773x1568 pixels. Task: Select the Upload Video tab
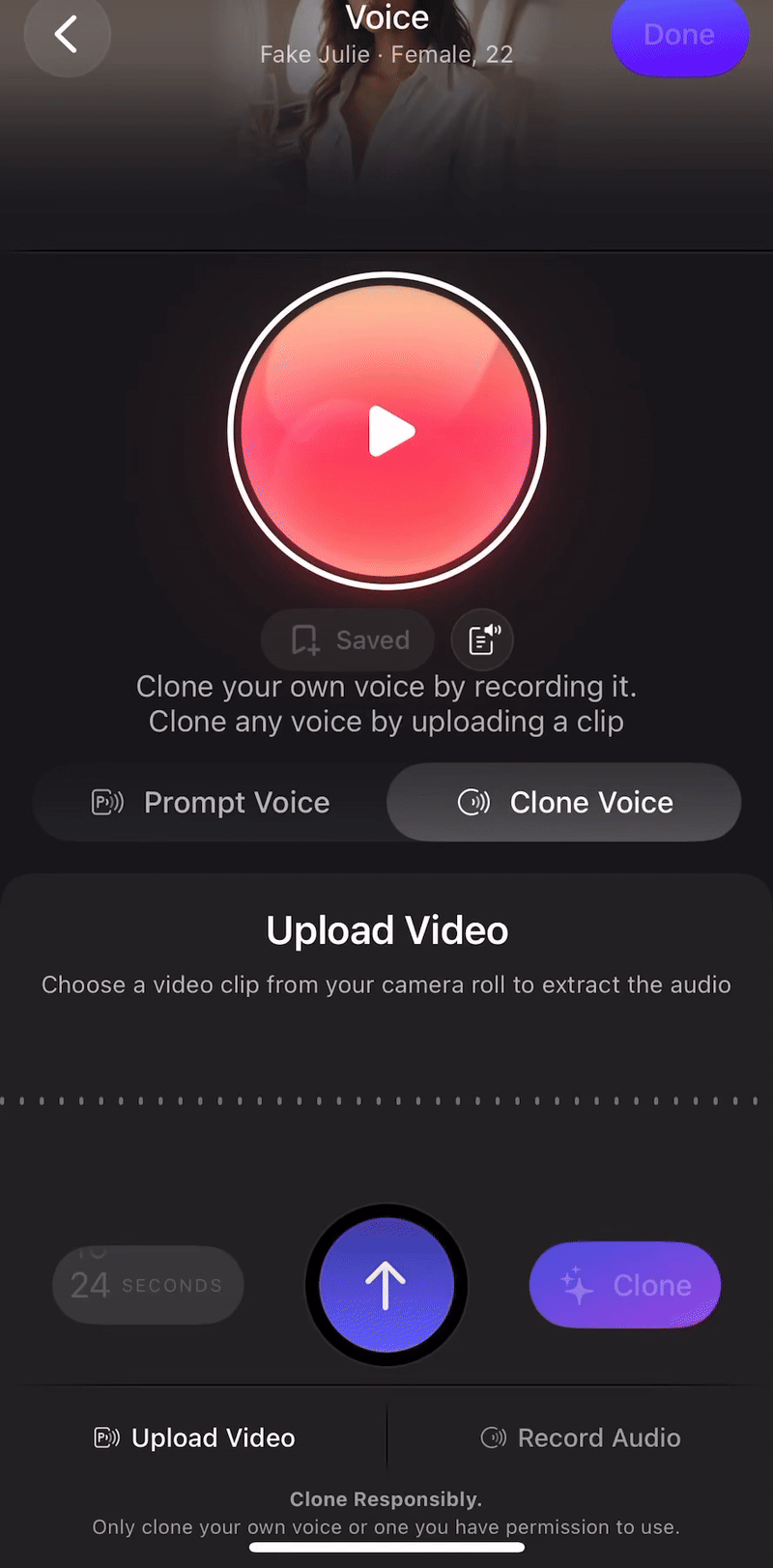[194, 1438]
